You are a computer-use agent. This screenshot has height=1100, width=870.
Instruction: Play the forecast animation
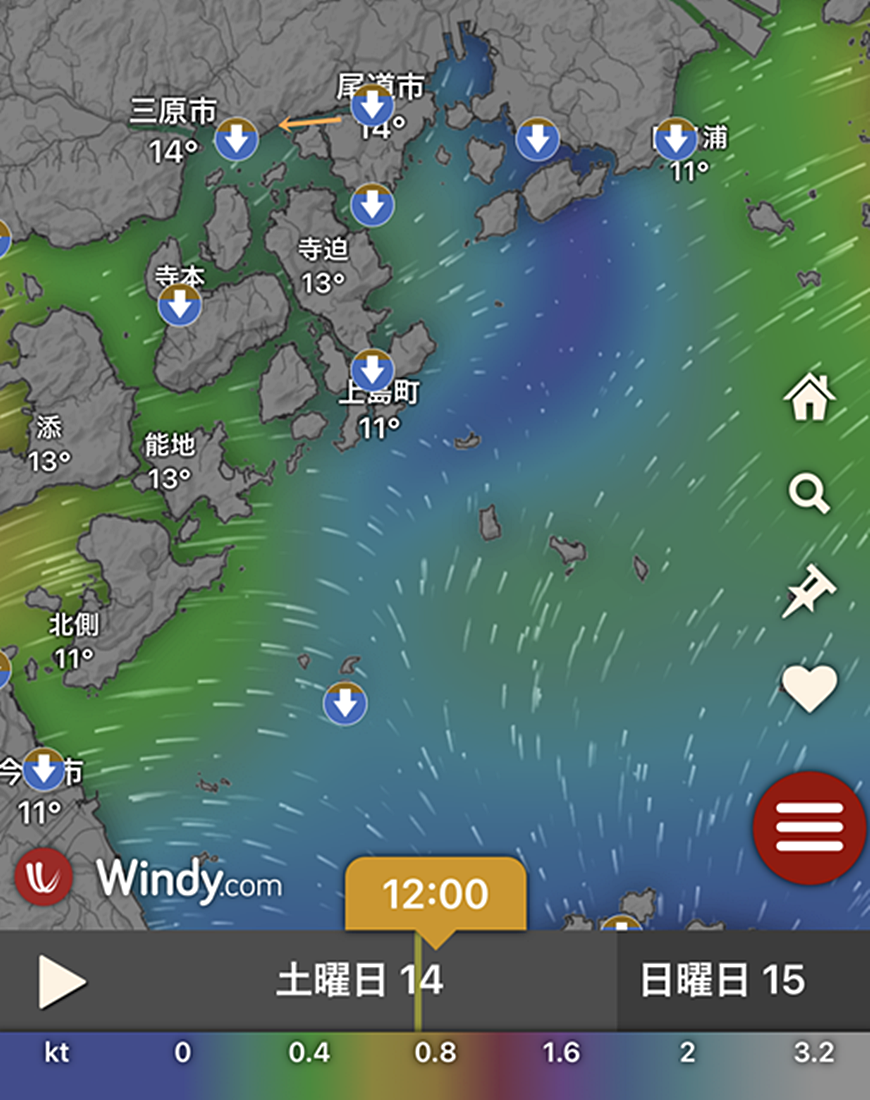point(61,981)
